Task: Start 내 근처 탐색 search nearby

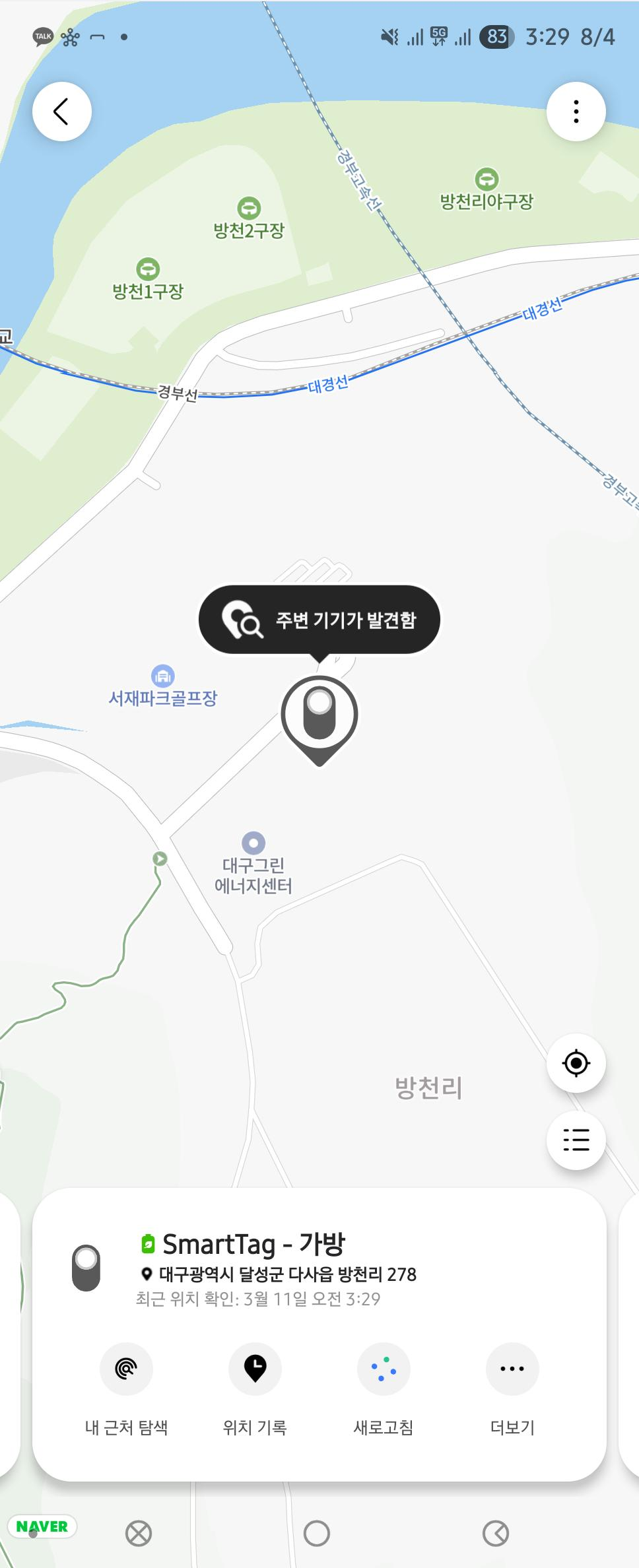Action: (126, 1369)
